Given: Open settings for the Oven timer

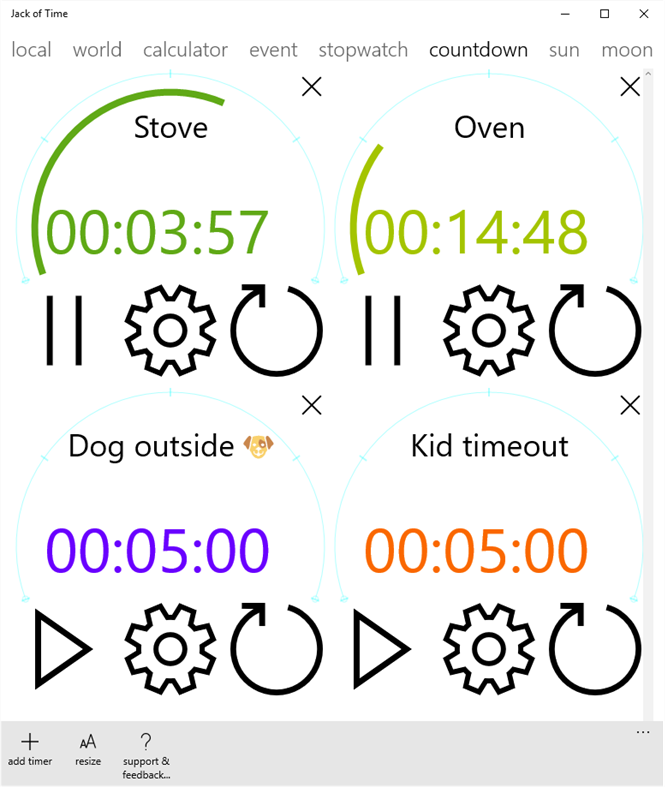Looking at the screenshot, I should (489, 331).
